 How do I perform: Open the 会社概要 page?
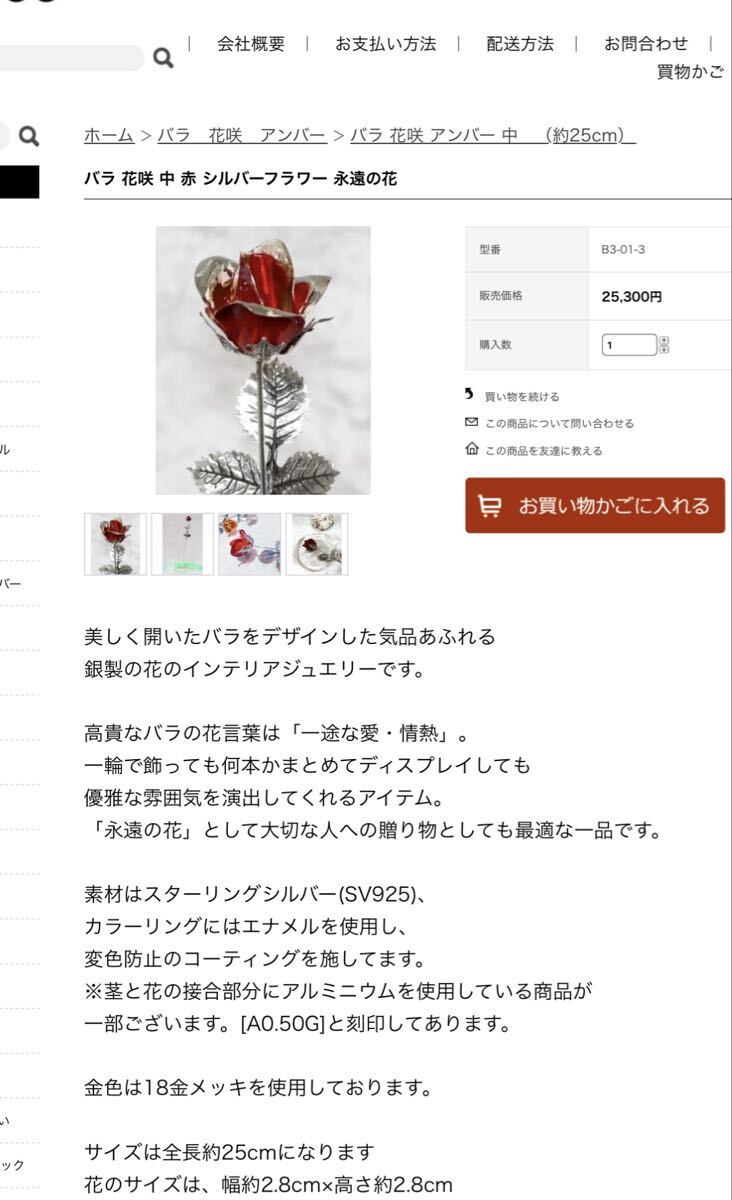pyautogui.click(x=251, y=44)
